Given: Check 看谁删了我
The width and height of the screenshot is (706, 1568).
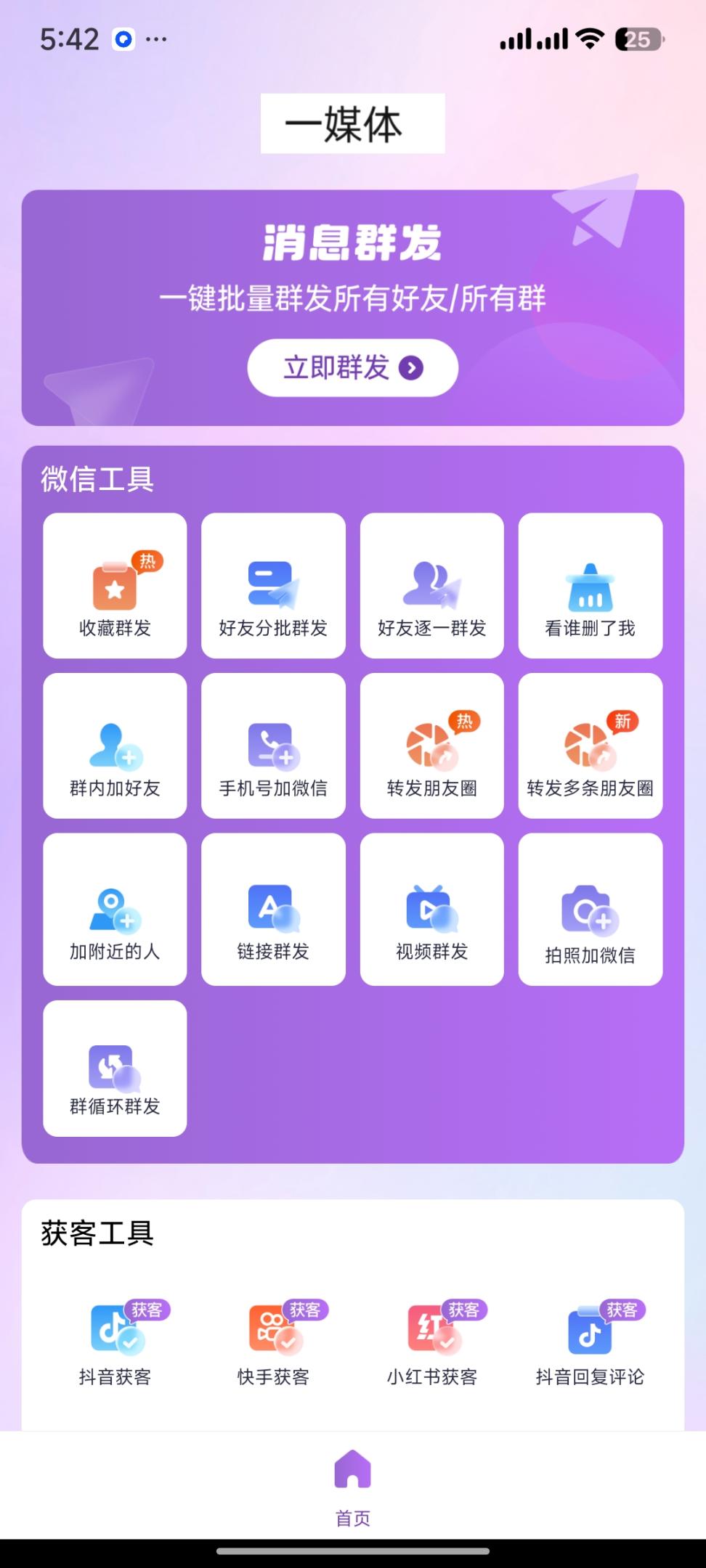Looking at the screenshot, I should tap(590, 584).
